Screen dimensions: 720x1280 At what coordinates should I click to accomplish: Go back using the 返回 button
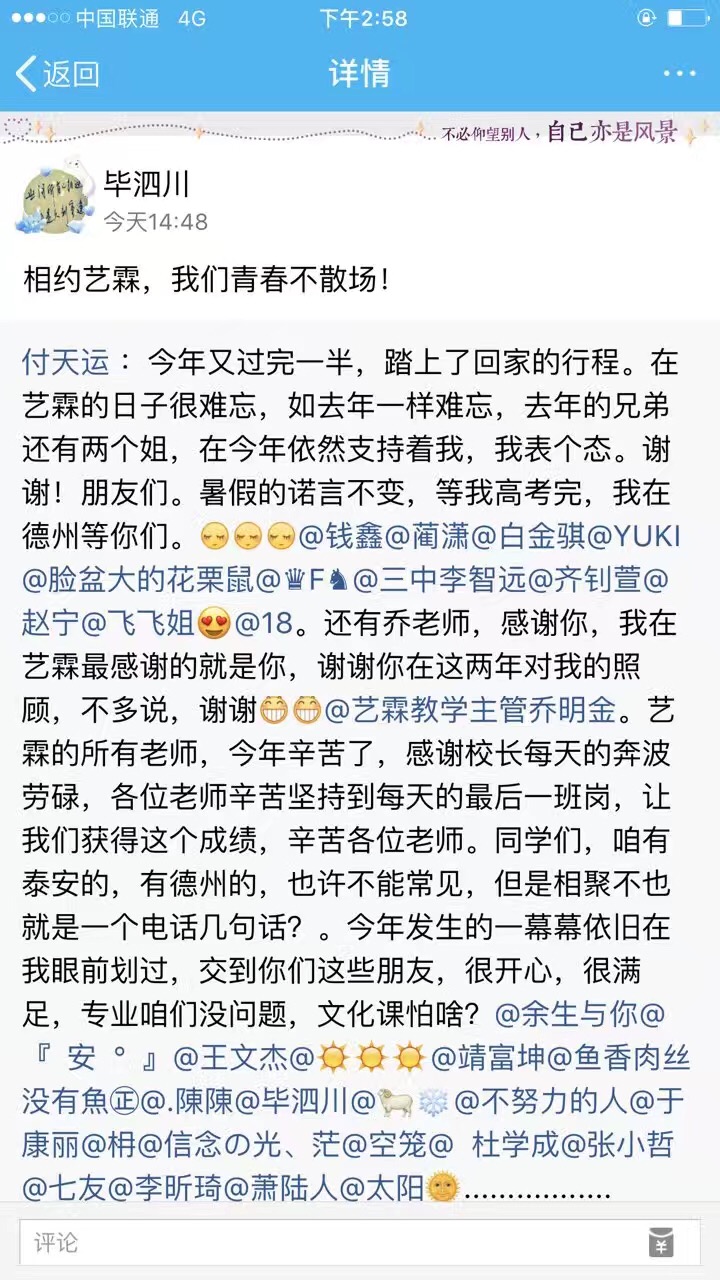tap(58, 74)
